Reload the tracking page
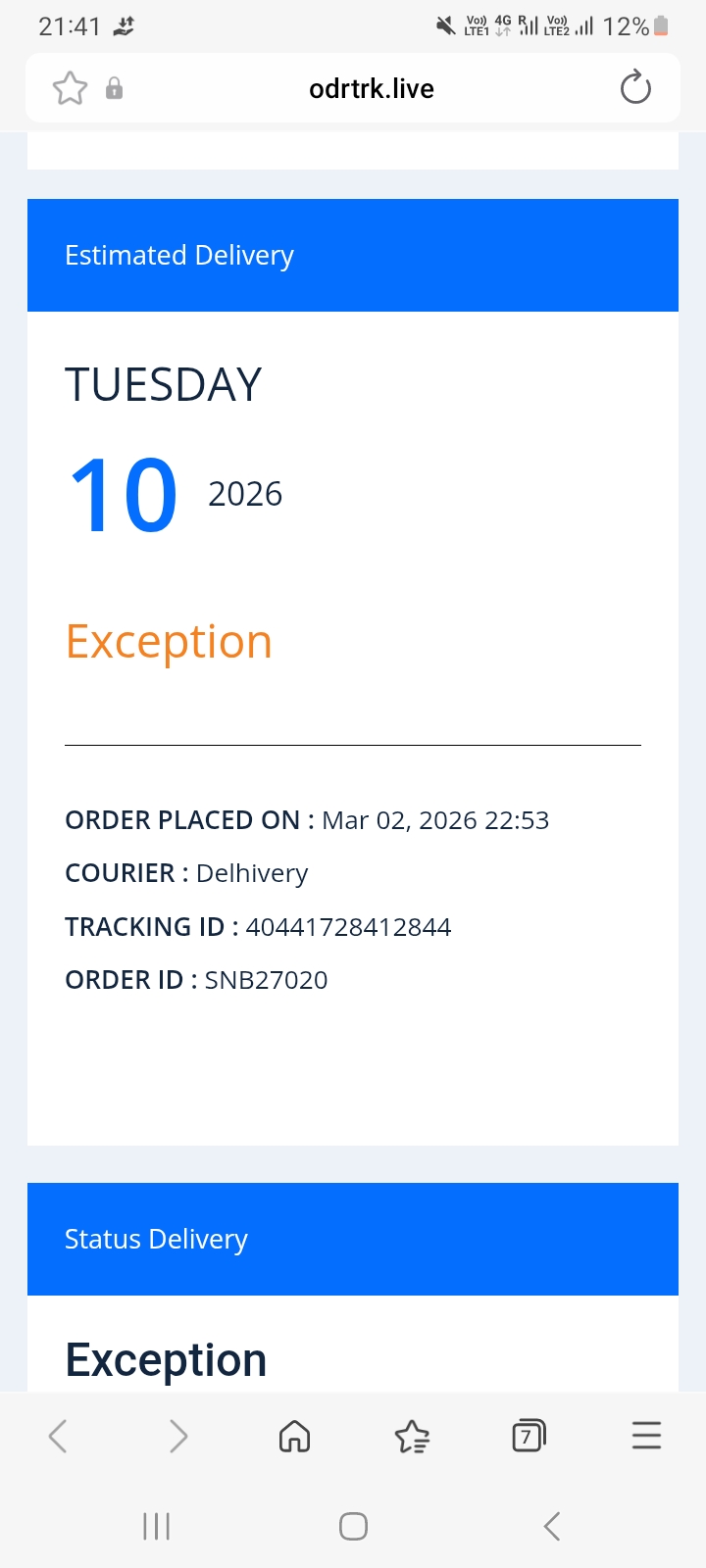This screenshot has height=1568, width=706. pos(635,88)
